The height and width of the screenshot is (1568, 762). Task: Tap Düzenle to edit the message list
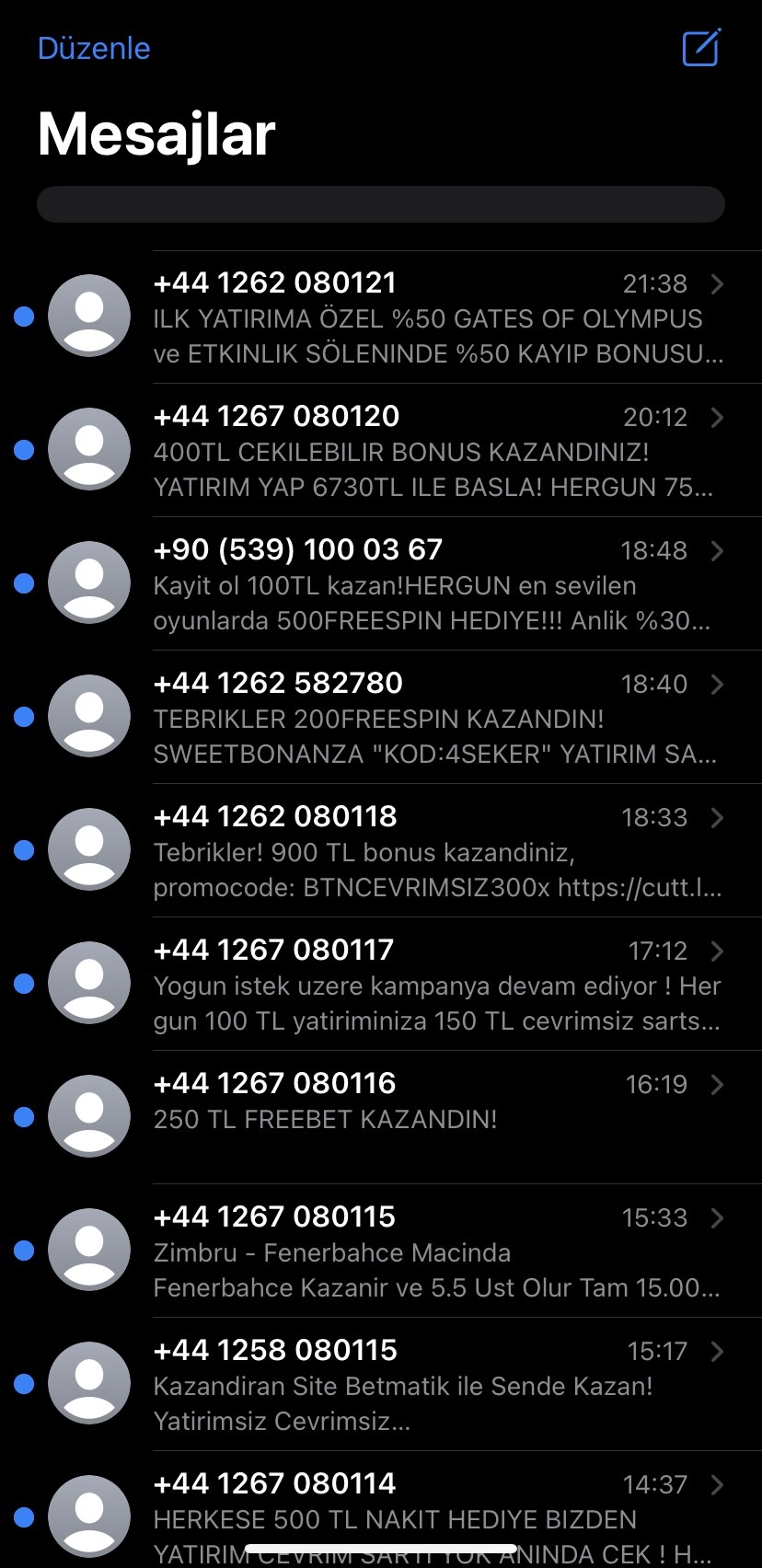(x=94, y=48)
